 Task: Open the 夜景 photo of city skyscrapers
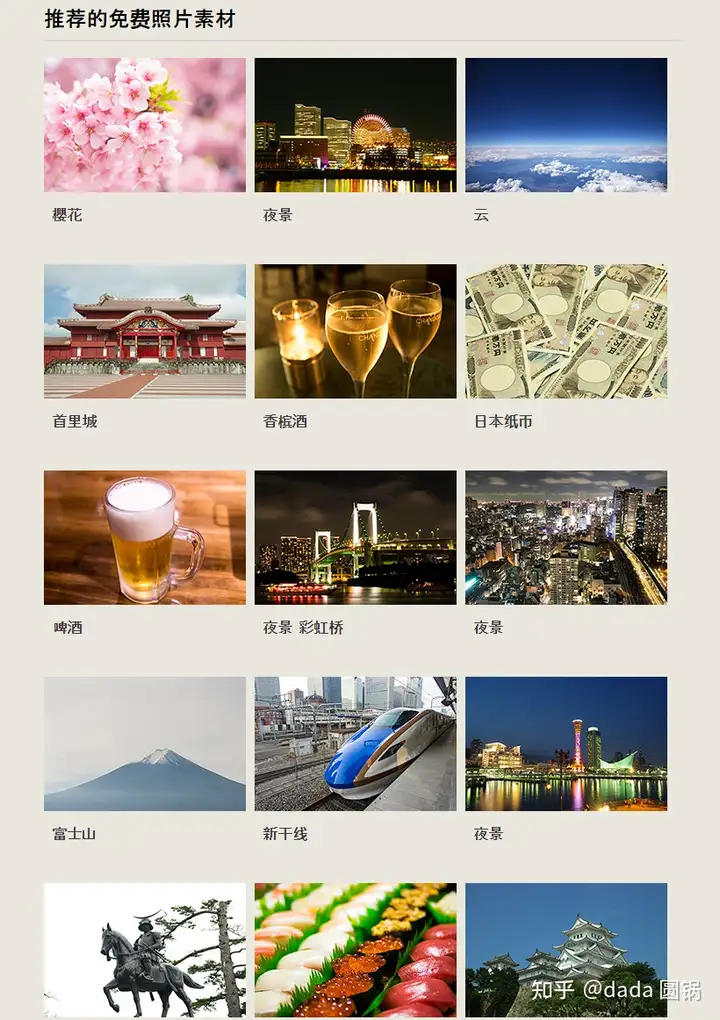click(x=566, y=537)
